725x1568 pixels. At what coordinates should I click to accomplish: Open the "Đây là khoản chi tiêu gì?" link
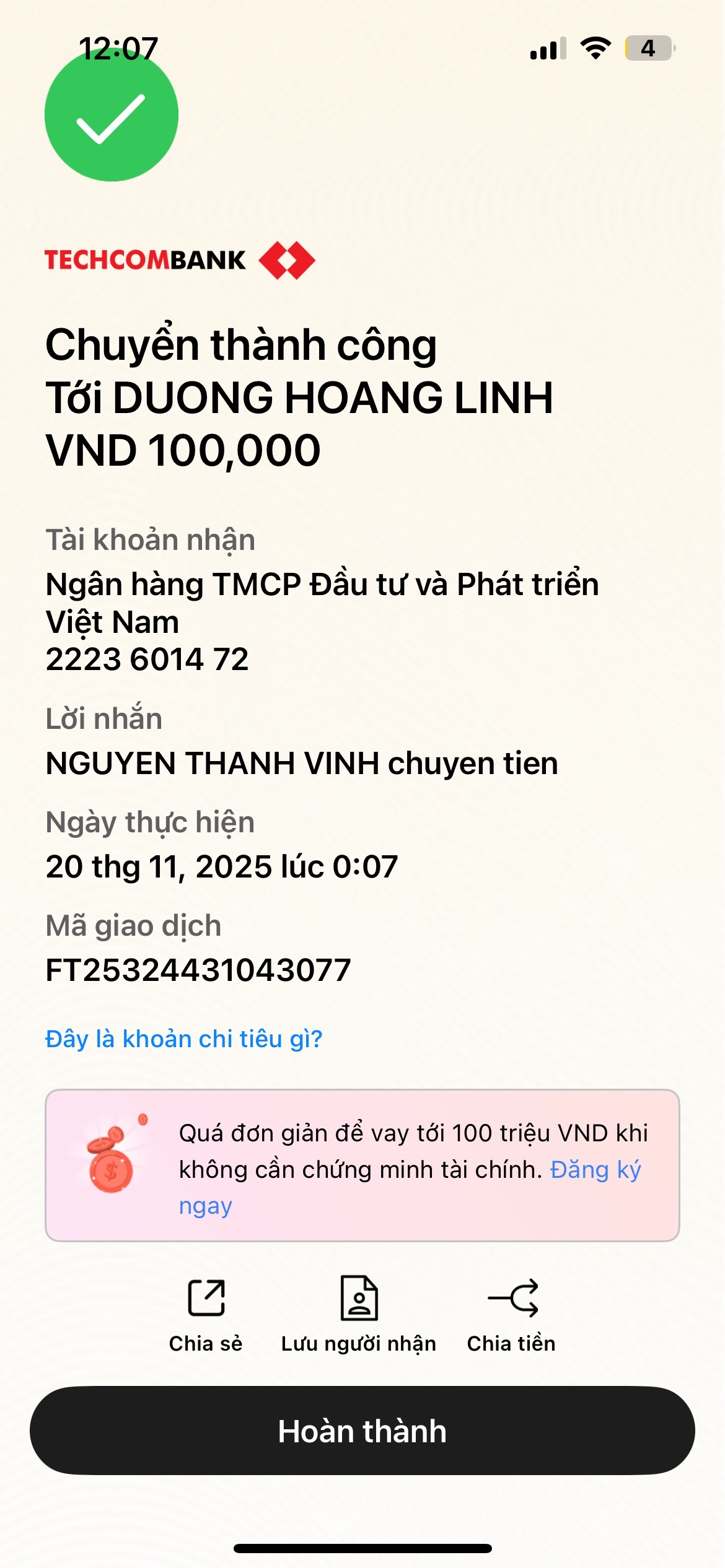point(184,1039)
